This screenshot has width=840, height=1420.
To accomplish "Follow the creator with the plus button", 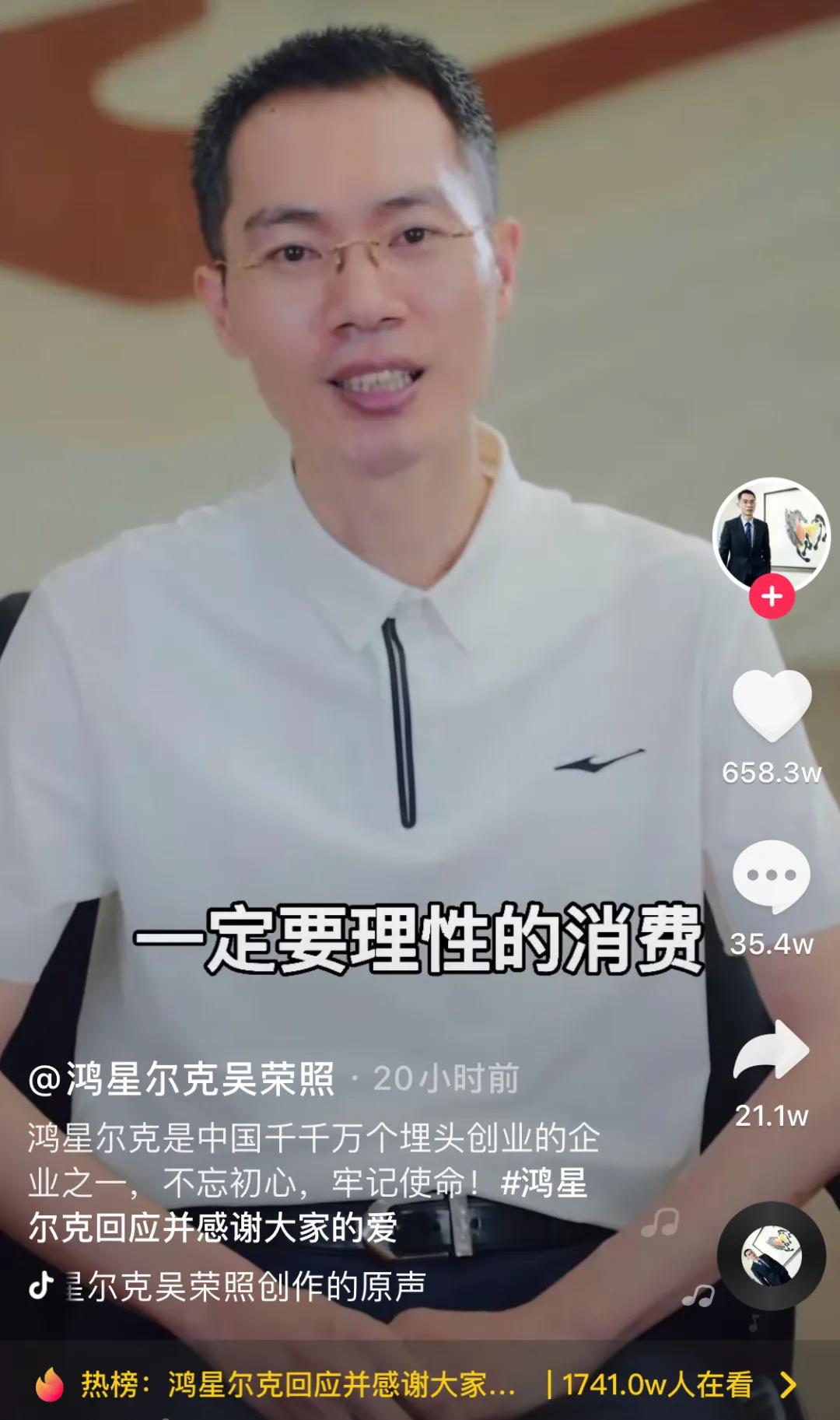I will click(772, 597).
